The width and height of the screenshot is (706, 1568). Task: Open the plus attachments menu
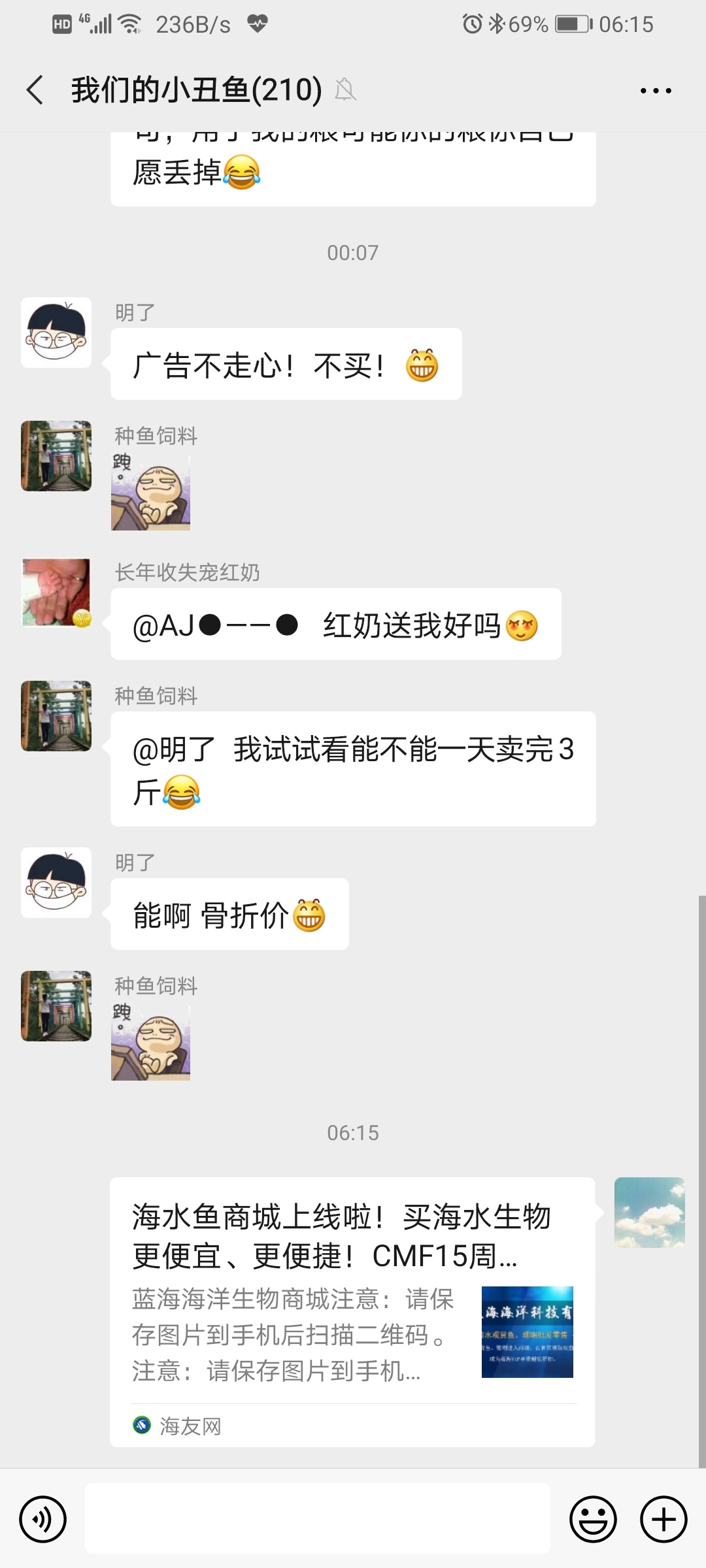[664, 1519]
